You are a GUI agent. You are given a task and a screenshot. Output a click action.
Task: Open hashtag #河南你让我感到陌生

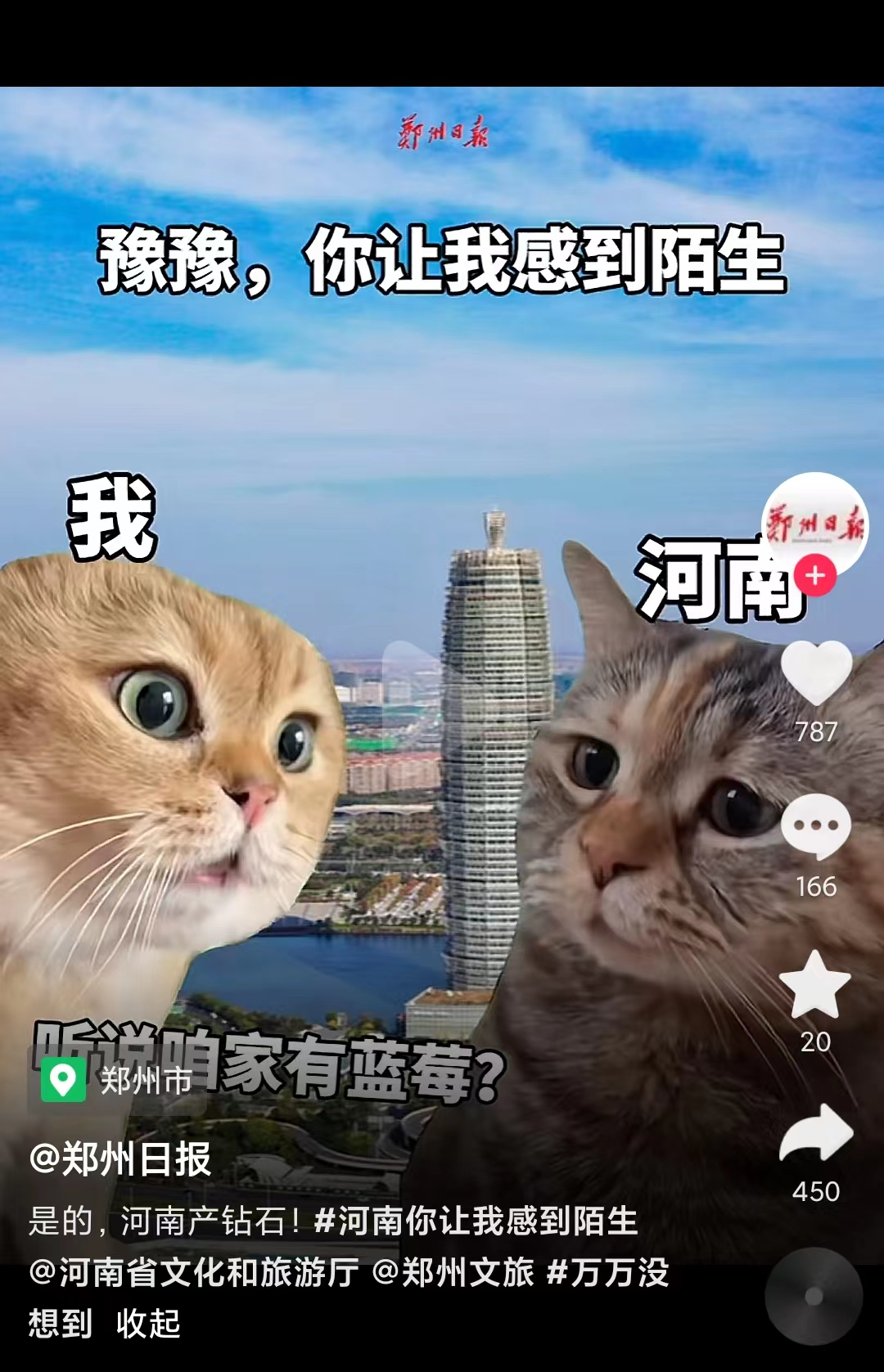[x=476, y=1221]
